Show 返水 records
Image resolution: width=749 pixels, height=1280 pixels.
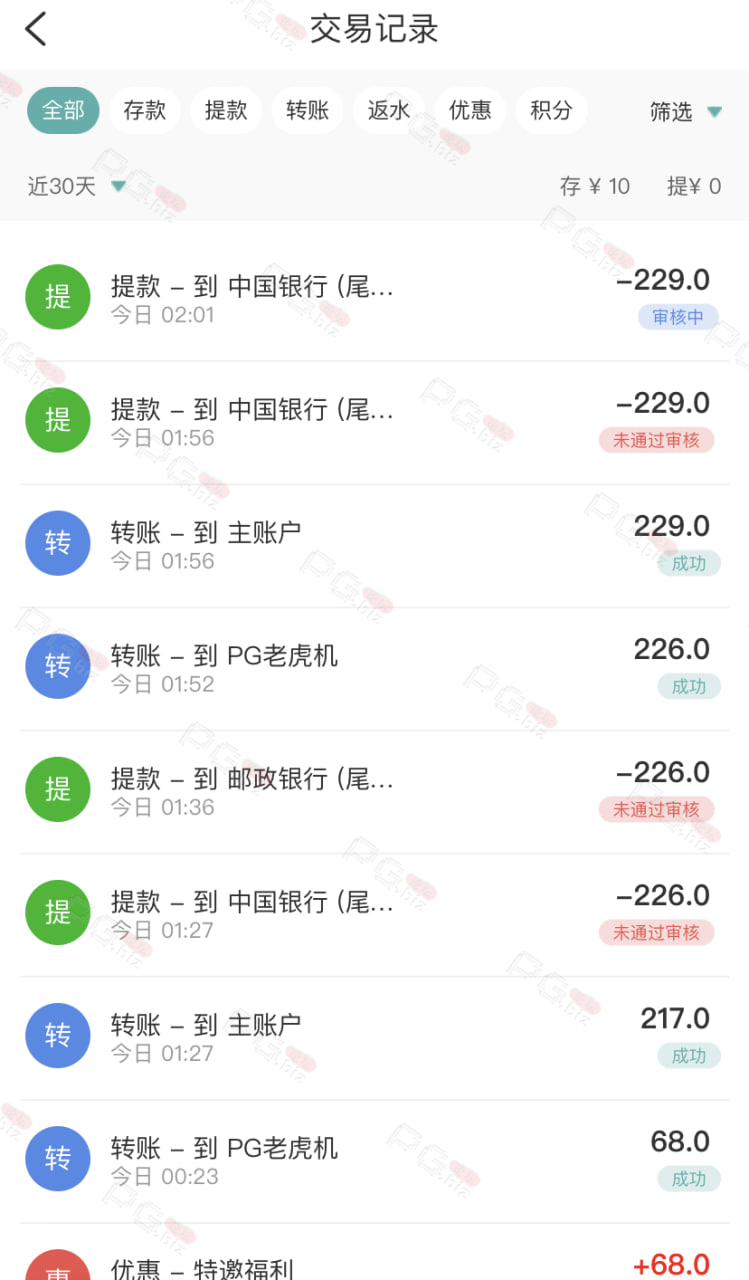click(389, 110)
